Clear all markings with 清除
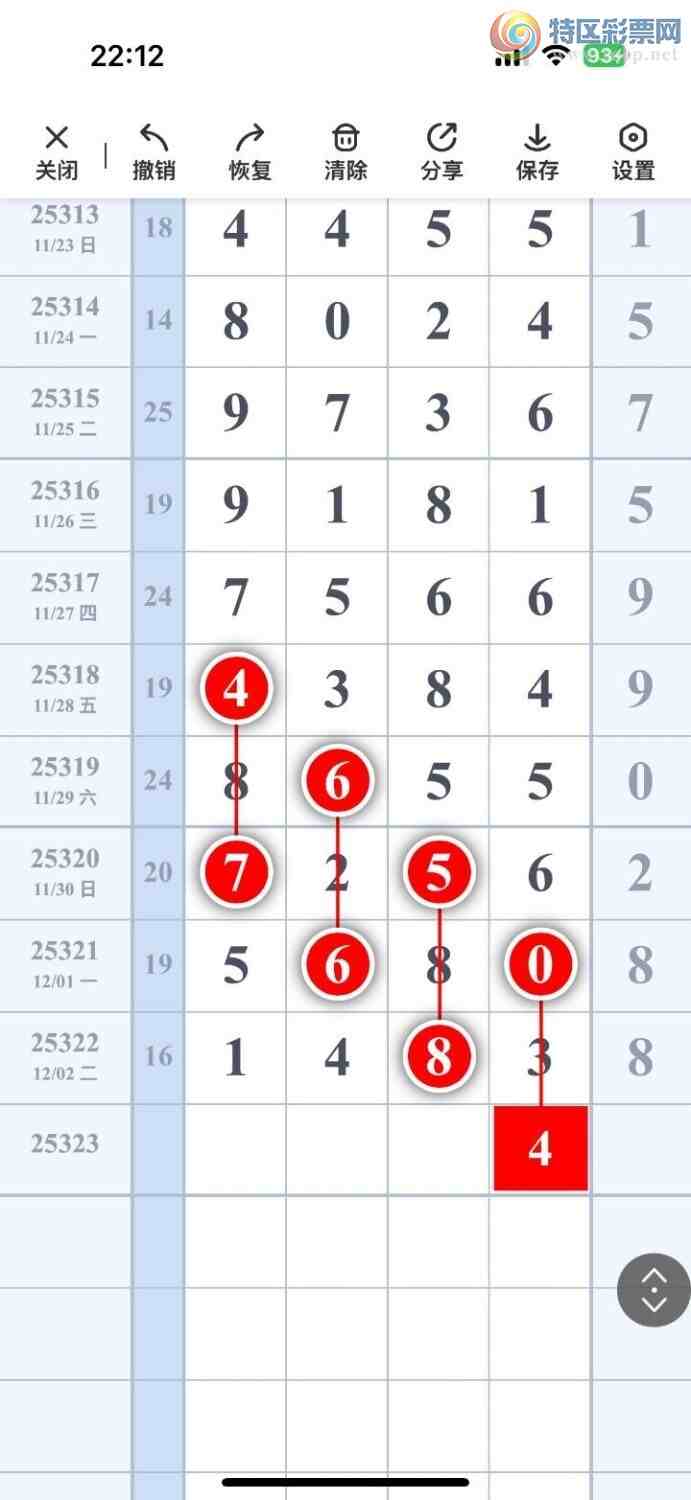This screenshot has width=691, height=1500. tap(345, 152)
